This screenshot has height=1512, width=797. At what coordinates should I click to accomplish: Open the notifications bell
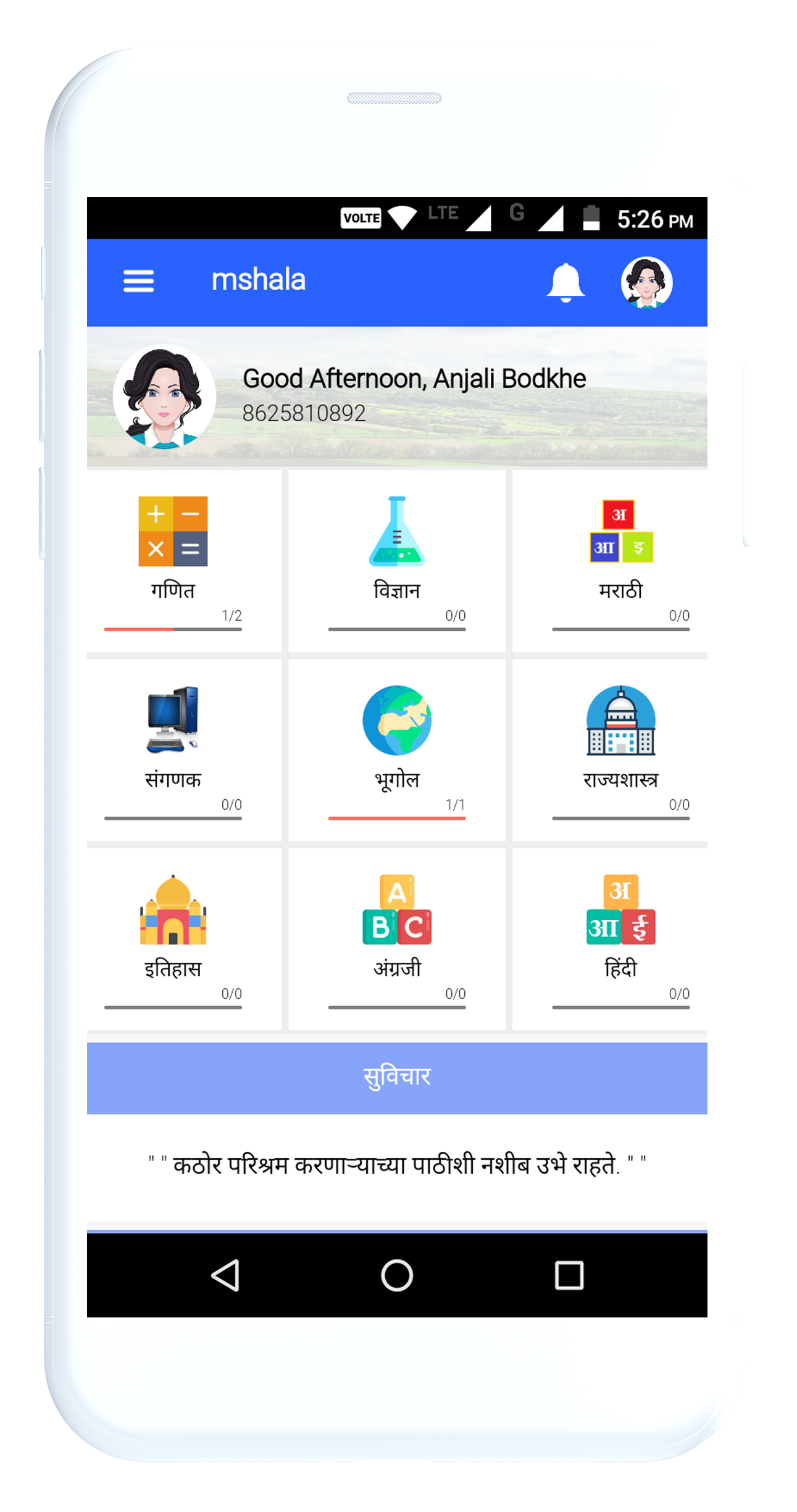[565, 282]
